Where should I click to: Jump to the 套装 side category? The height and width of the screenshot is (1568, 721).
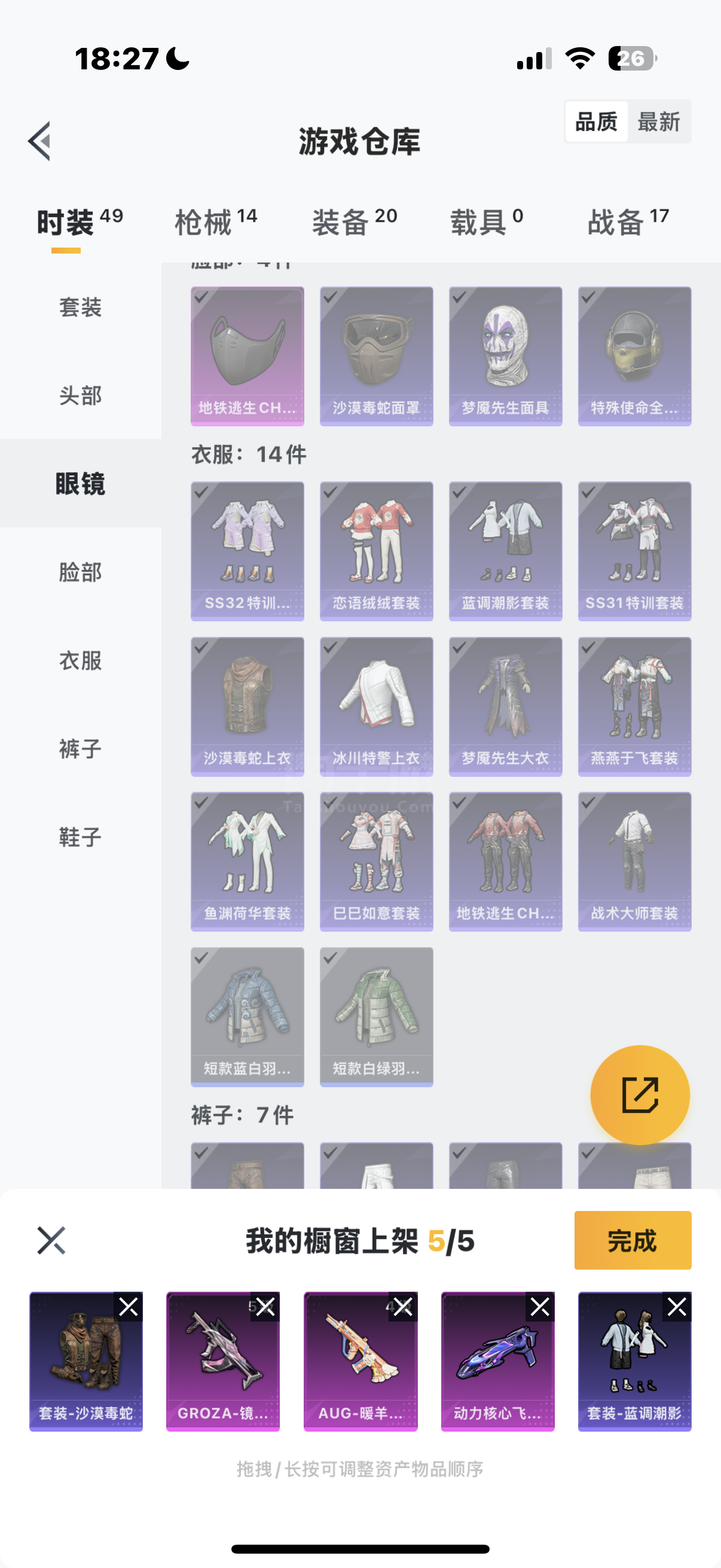pyautogui.click(x=80, y=307)
